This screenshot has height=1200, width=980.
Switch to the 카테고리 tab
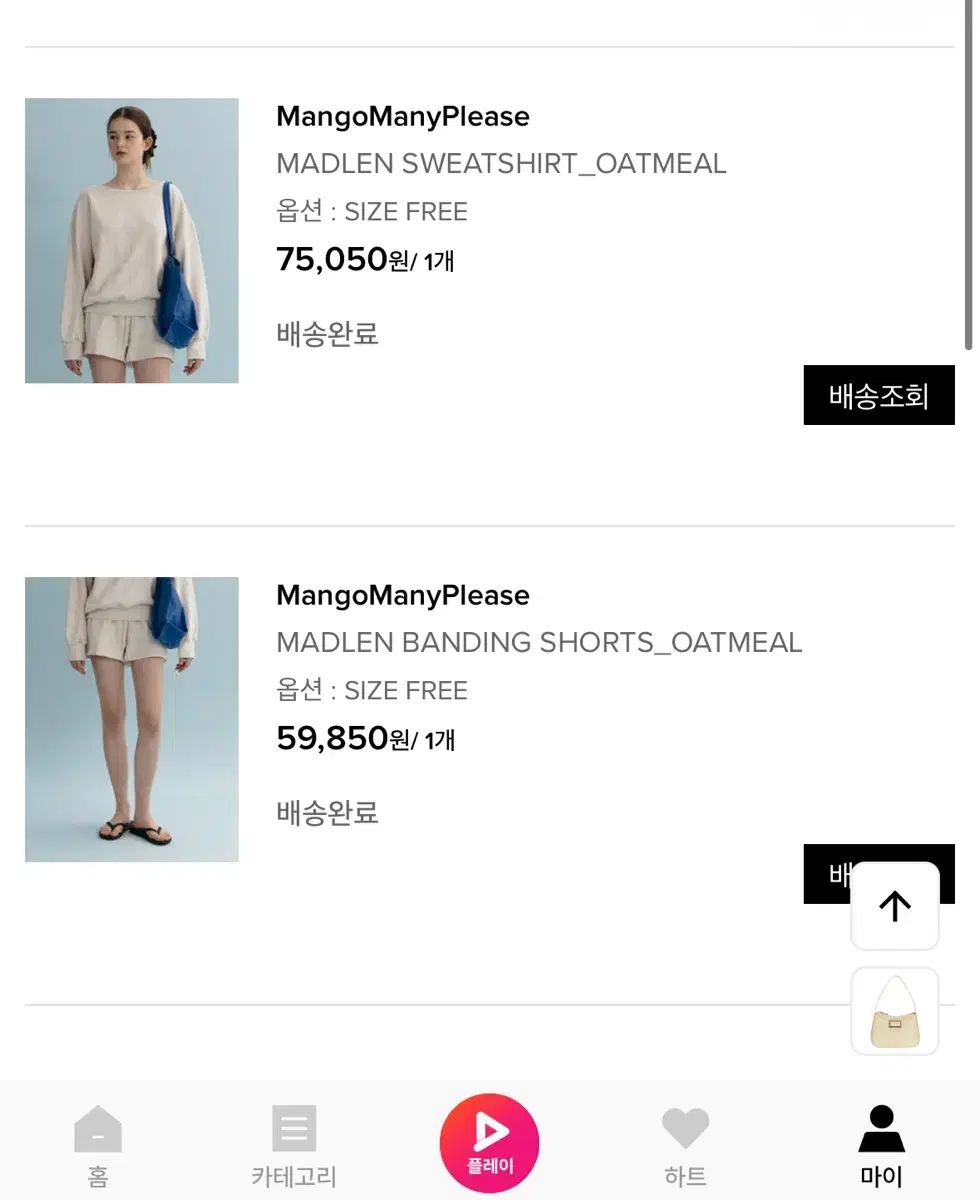[x=294, y=1145]
